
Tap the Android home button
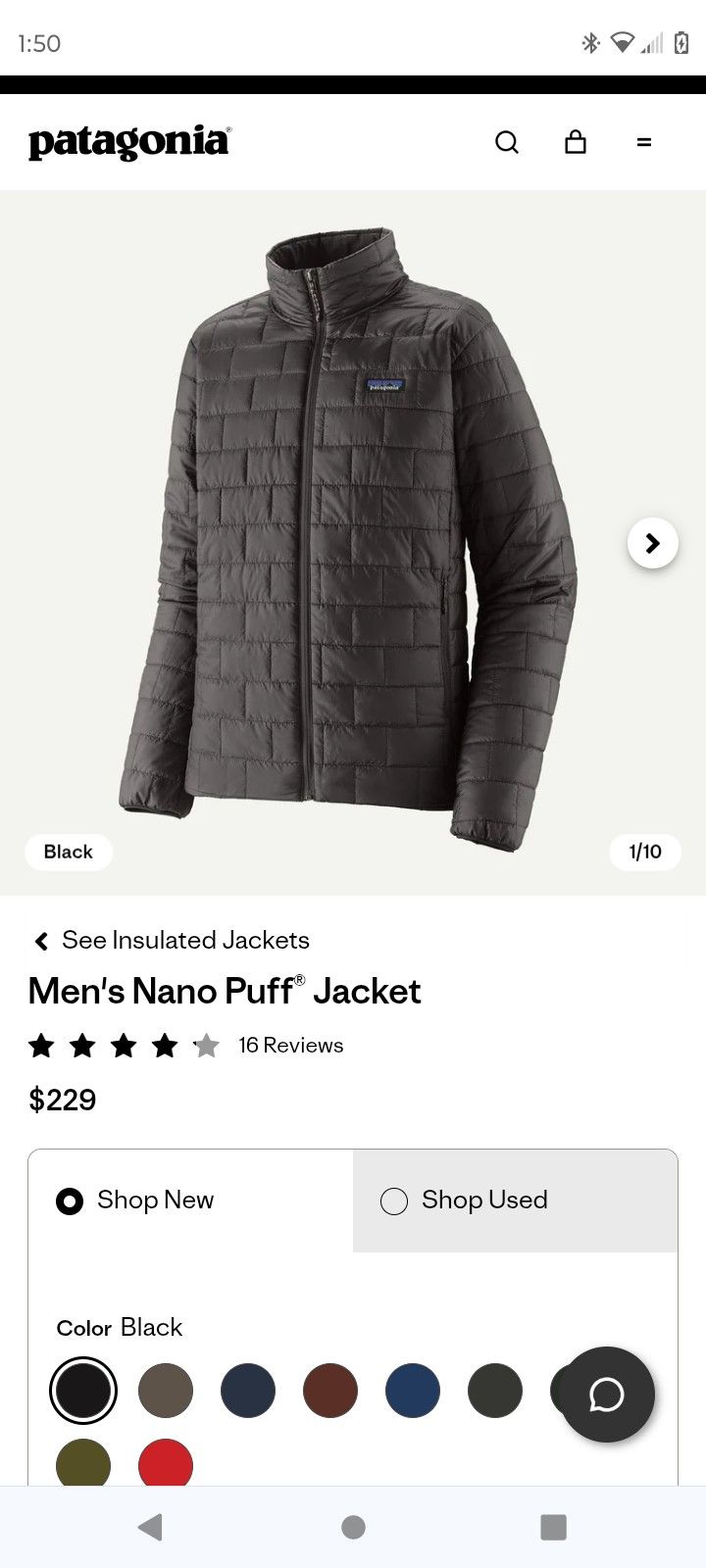click(x=353, y=1526)
